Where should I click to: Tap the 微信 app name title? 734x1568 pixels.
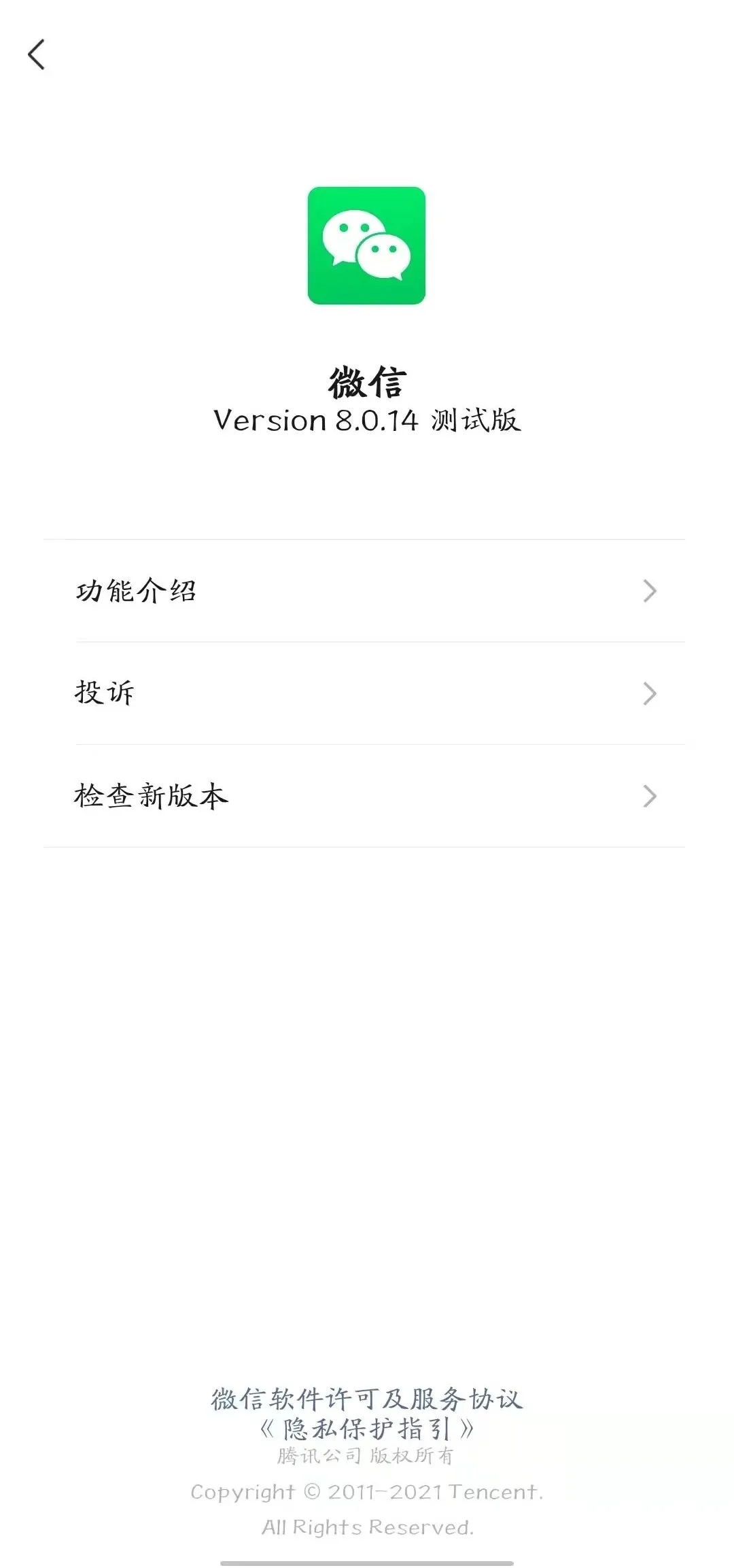[x=367, y=377]
